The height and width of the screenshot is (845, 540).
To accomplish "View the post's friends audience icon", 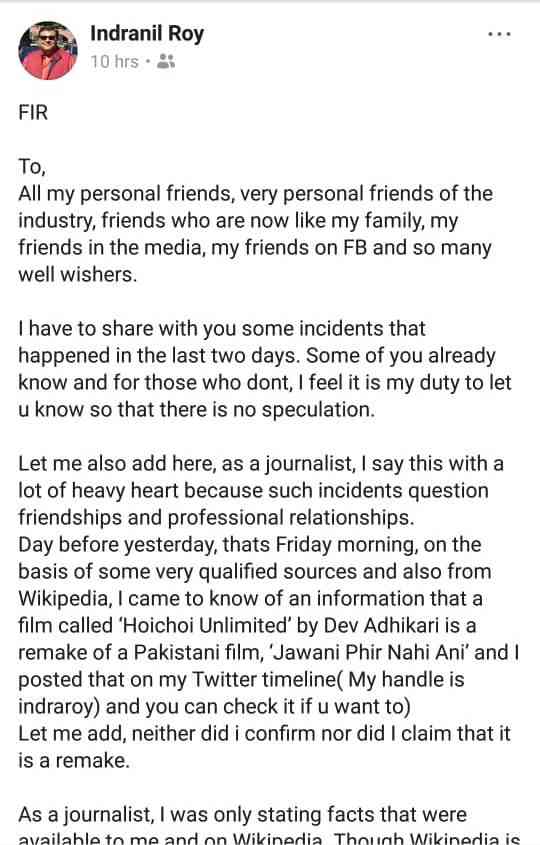I will (165, 62).
